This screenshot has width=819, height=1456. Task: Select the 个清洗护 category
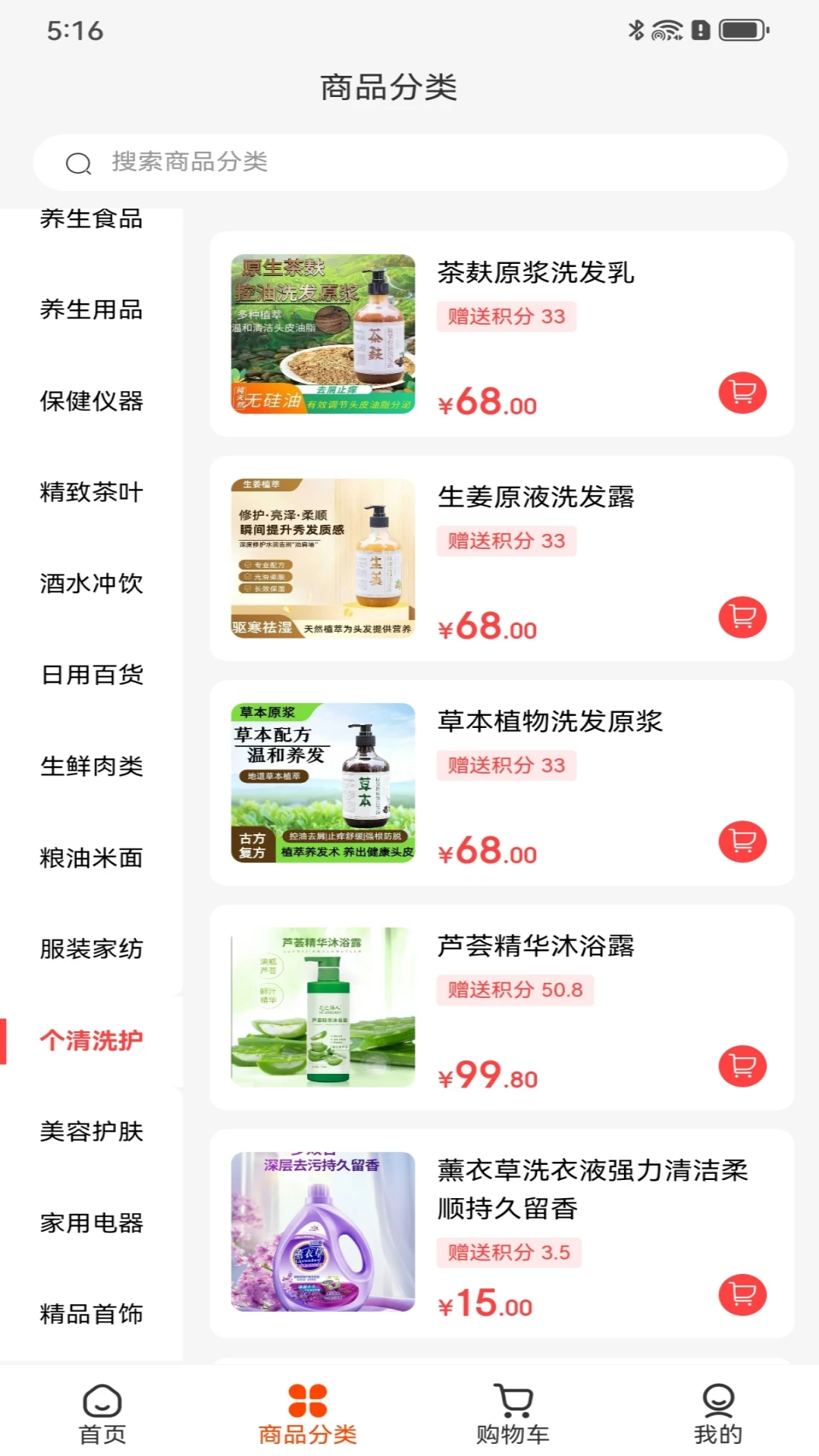(x=91, y=1040)
